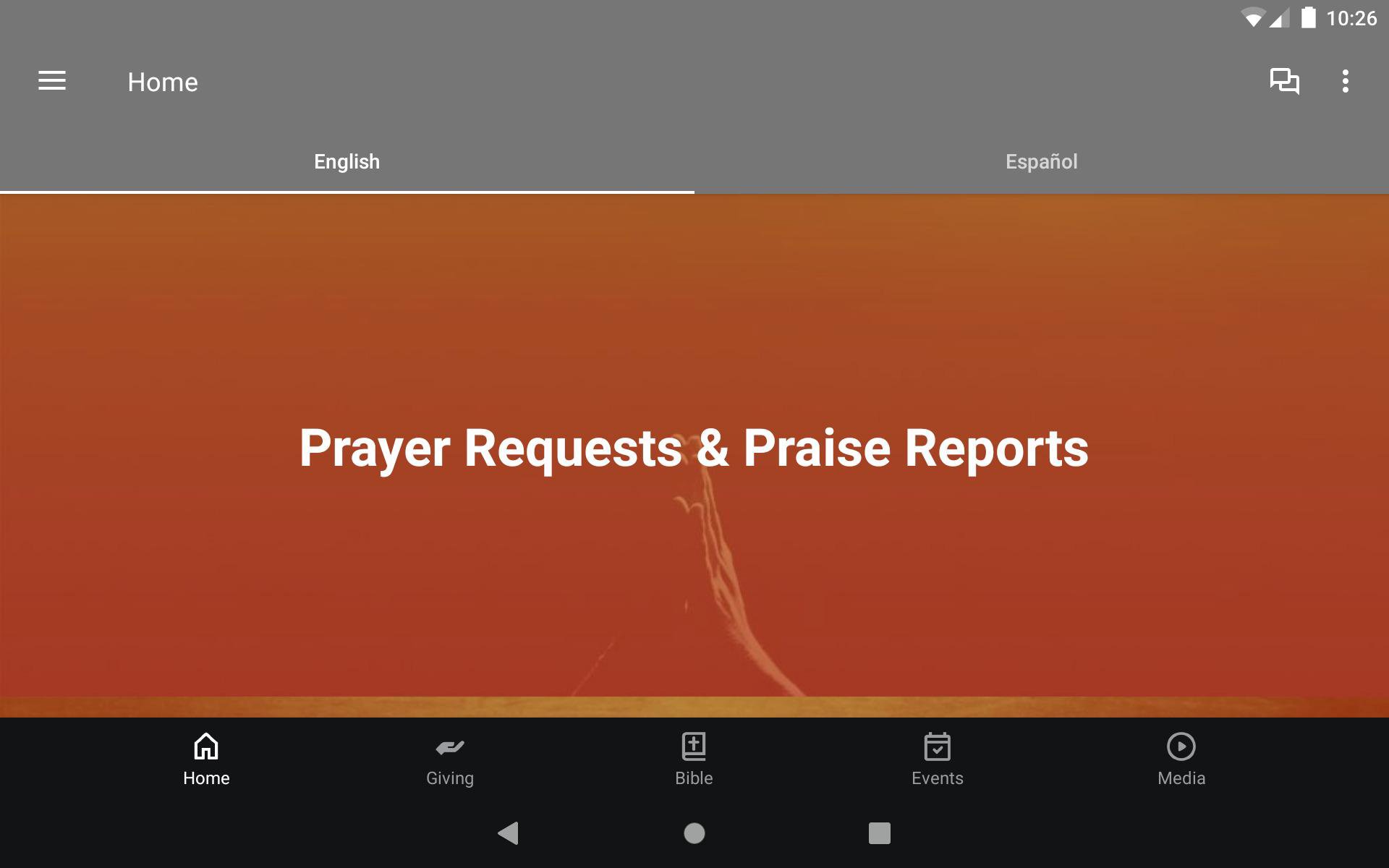View the Events tab

tap(937, 759)
